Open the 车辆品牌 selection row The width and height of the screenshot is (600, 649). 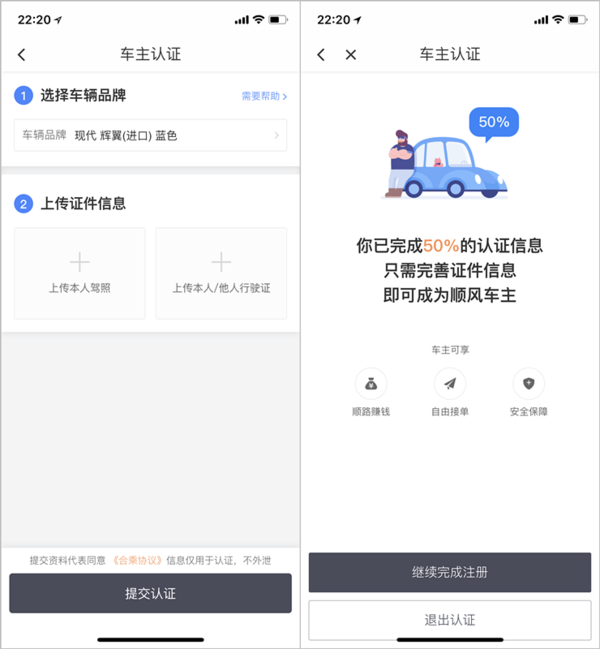[150, 135]
